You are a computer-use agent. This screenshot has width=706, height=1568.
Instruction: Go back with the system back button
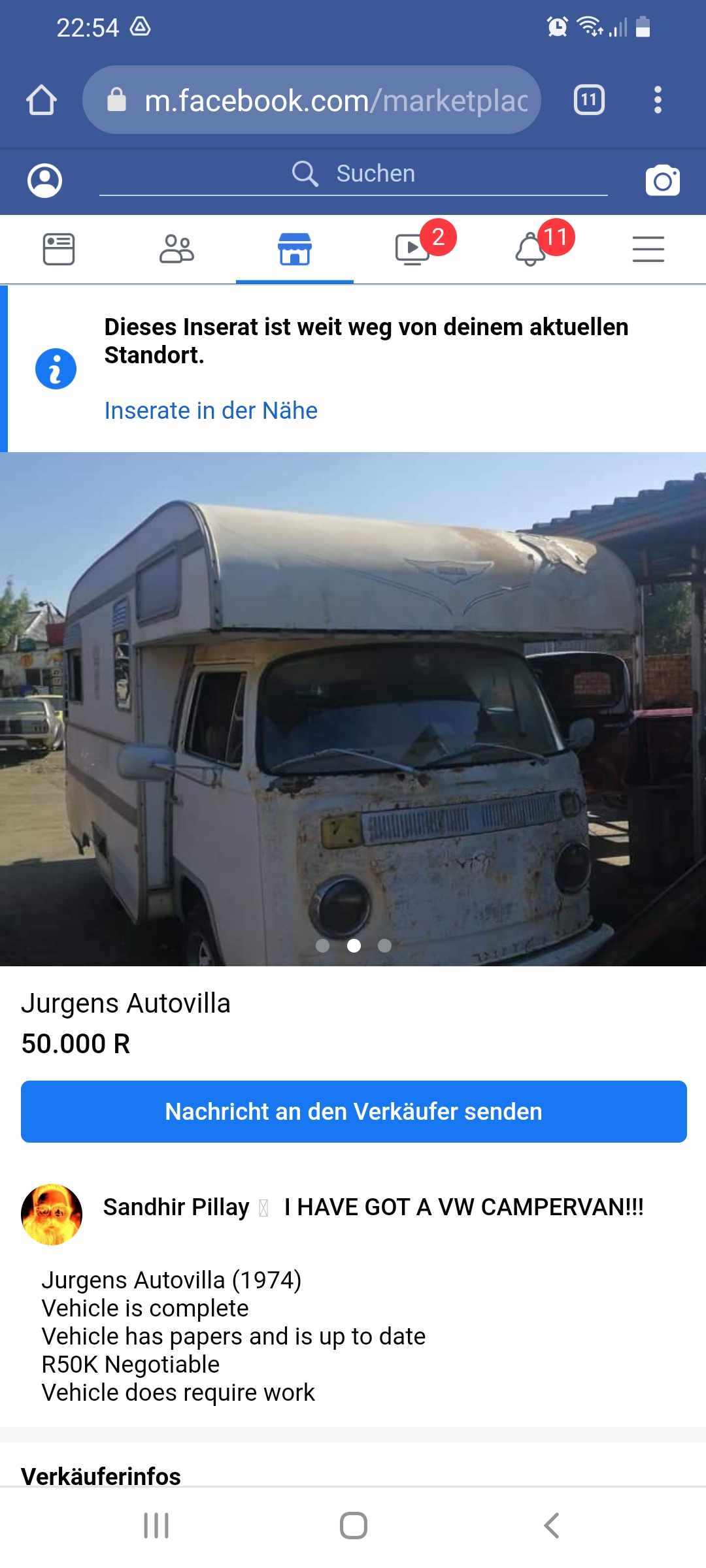pos(551,1526)
